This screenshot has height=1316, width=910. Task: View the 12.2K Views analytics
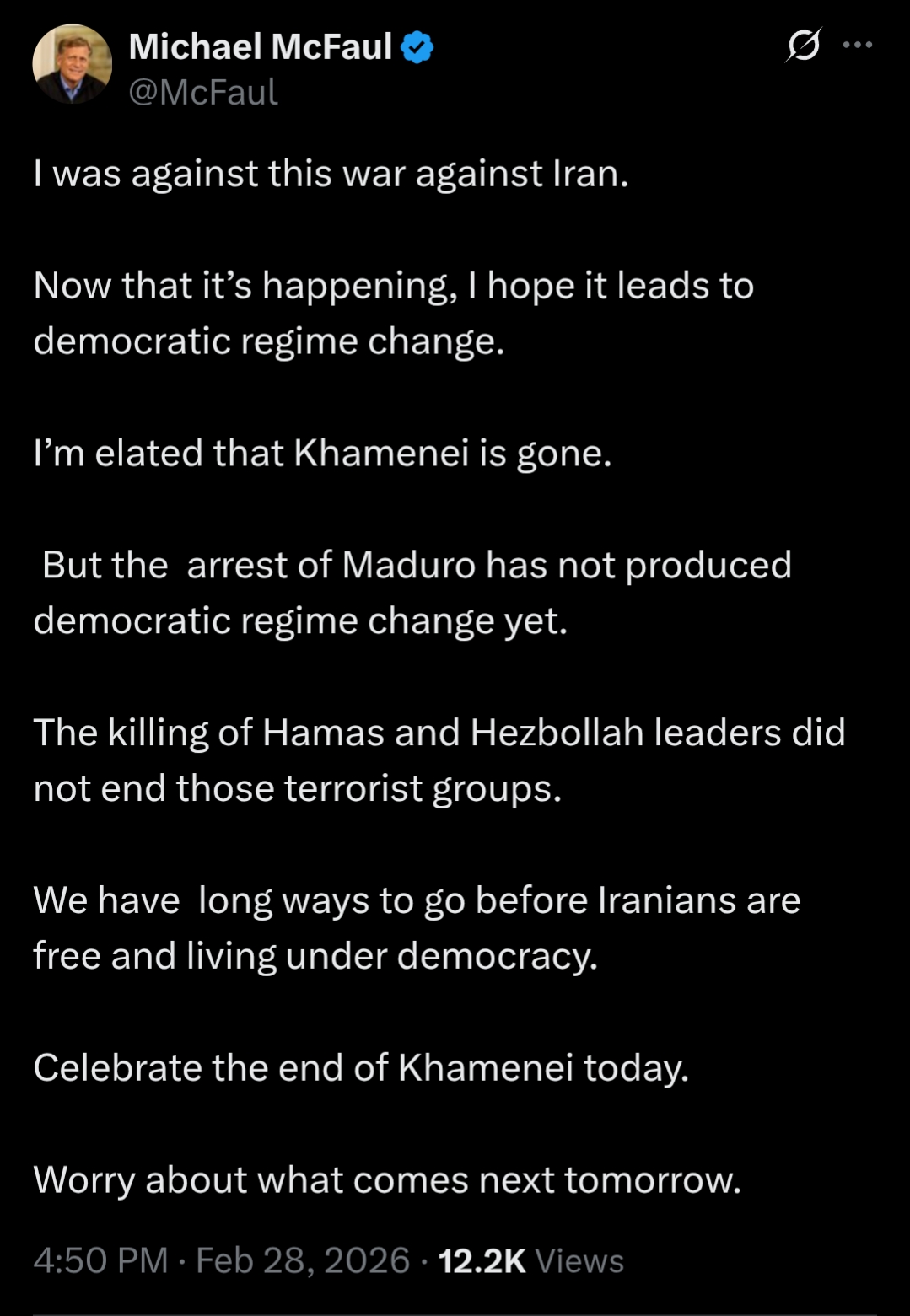[530, 1260]
